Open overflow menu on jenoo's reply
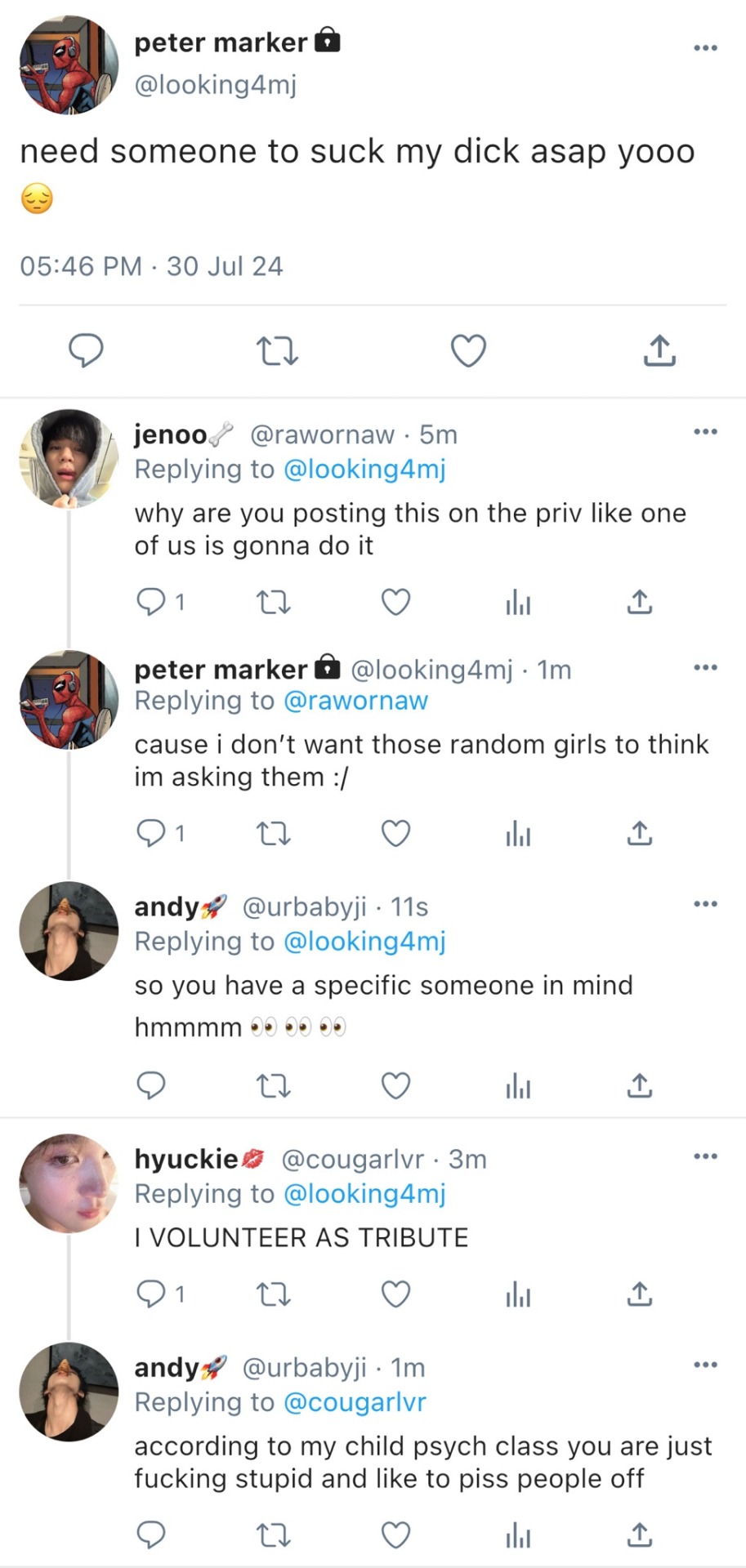746x1568 pixels. 704,431
